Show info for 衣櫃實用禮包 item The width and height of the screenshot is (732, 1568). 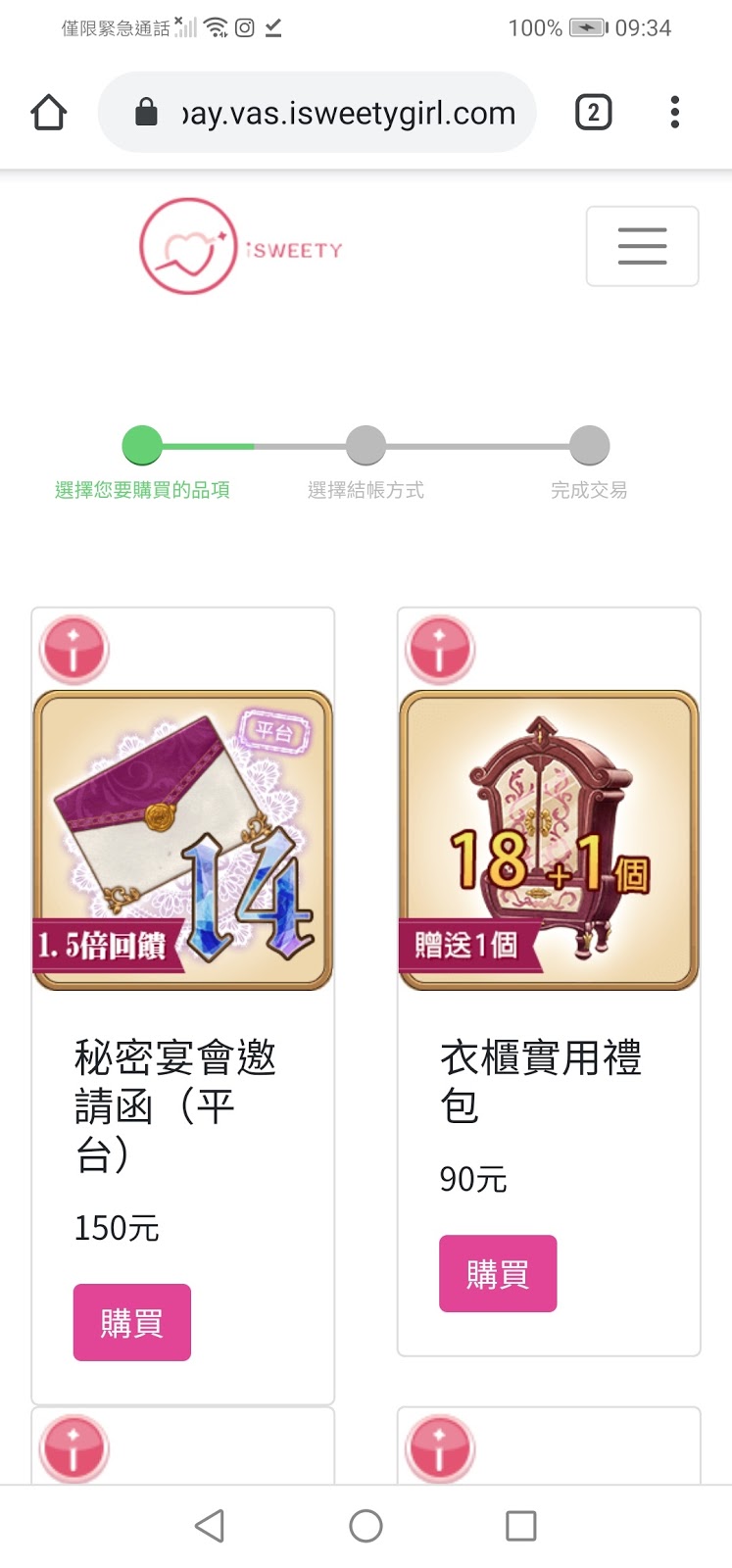(440, 649)
